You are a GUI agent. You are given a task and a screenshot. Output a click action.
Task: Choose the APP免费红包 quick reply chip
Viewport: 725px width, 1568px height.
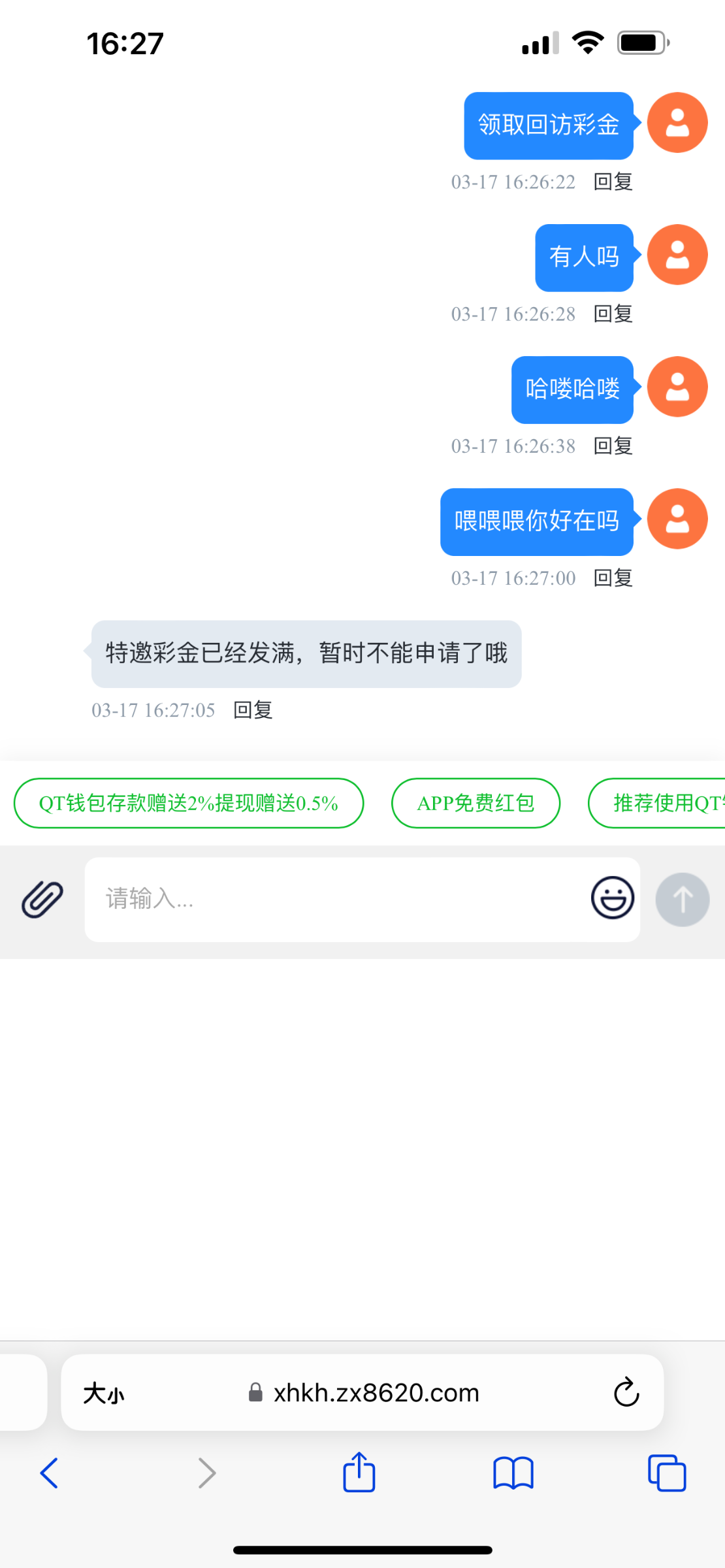click(475, 803)
